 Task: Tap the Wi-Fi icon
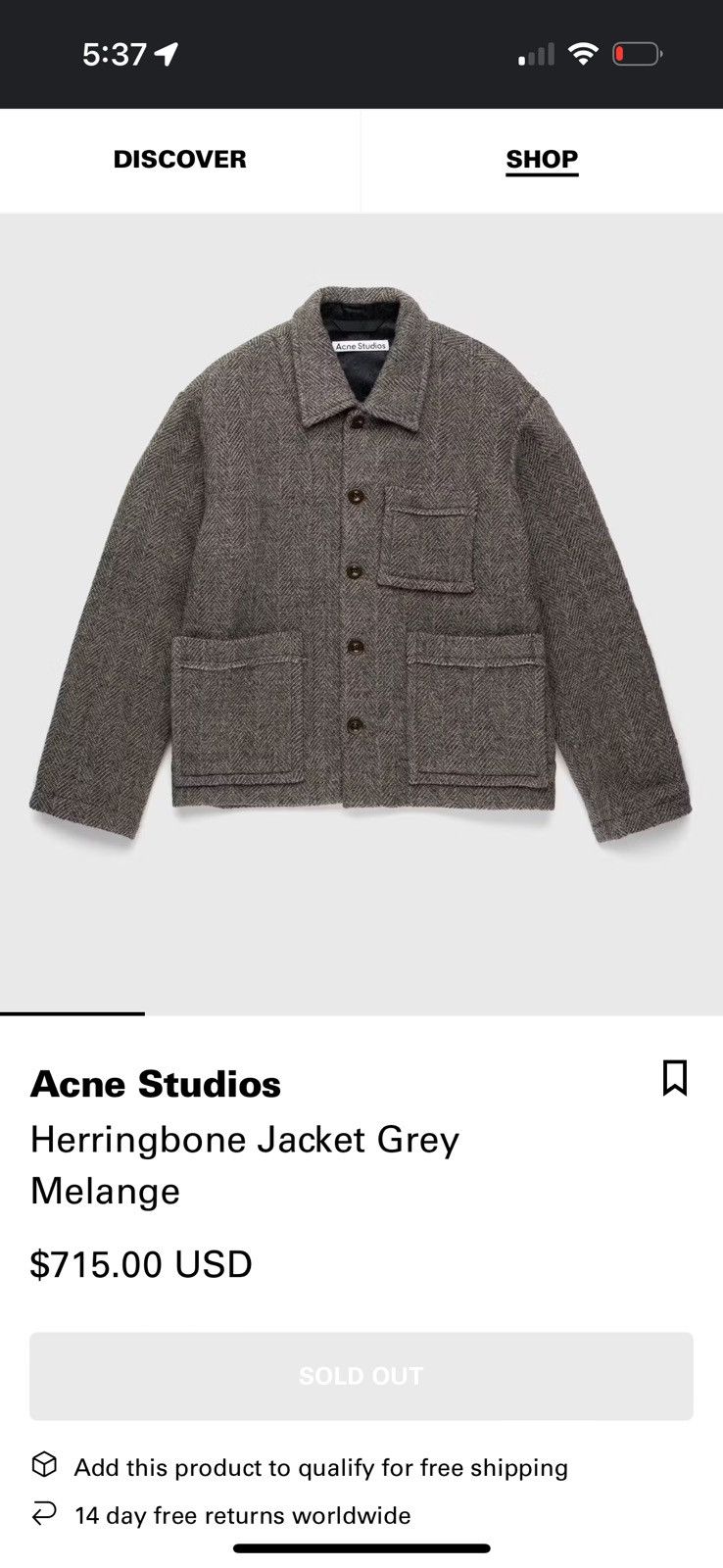click(582, 54)
